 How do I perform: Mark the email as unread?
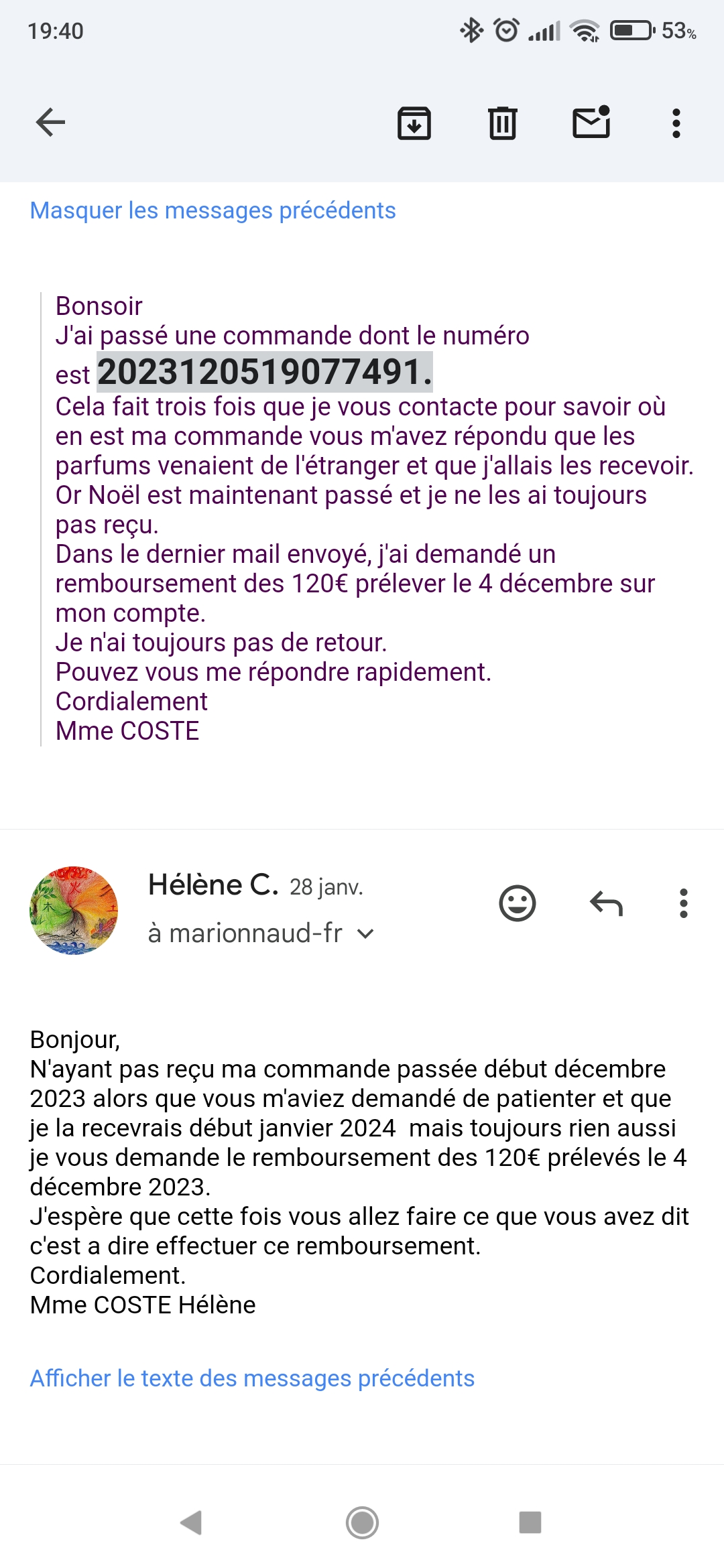click(591, 122)
